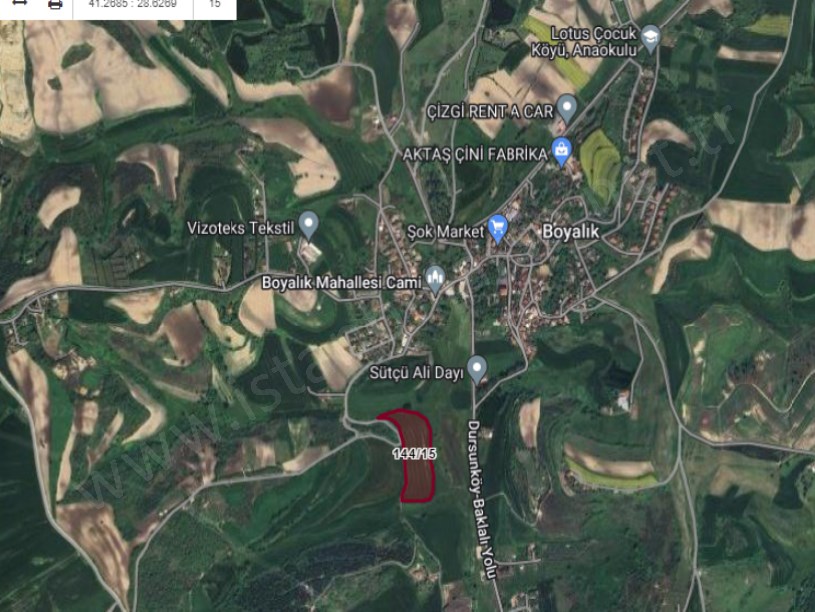Open the ÇİZGİ RENT A CAR pin
This screenshot has width=815, height=612.
coord(567,105)
